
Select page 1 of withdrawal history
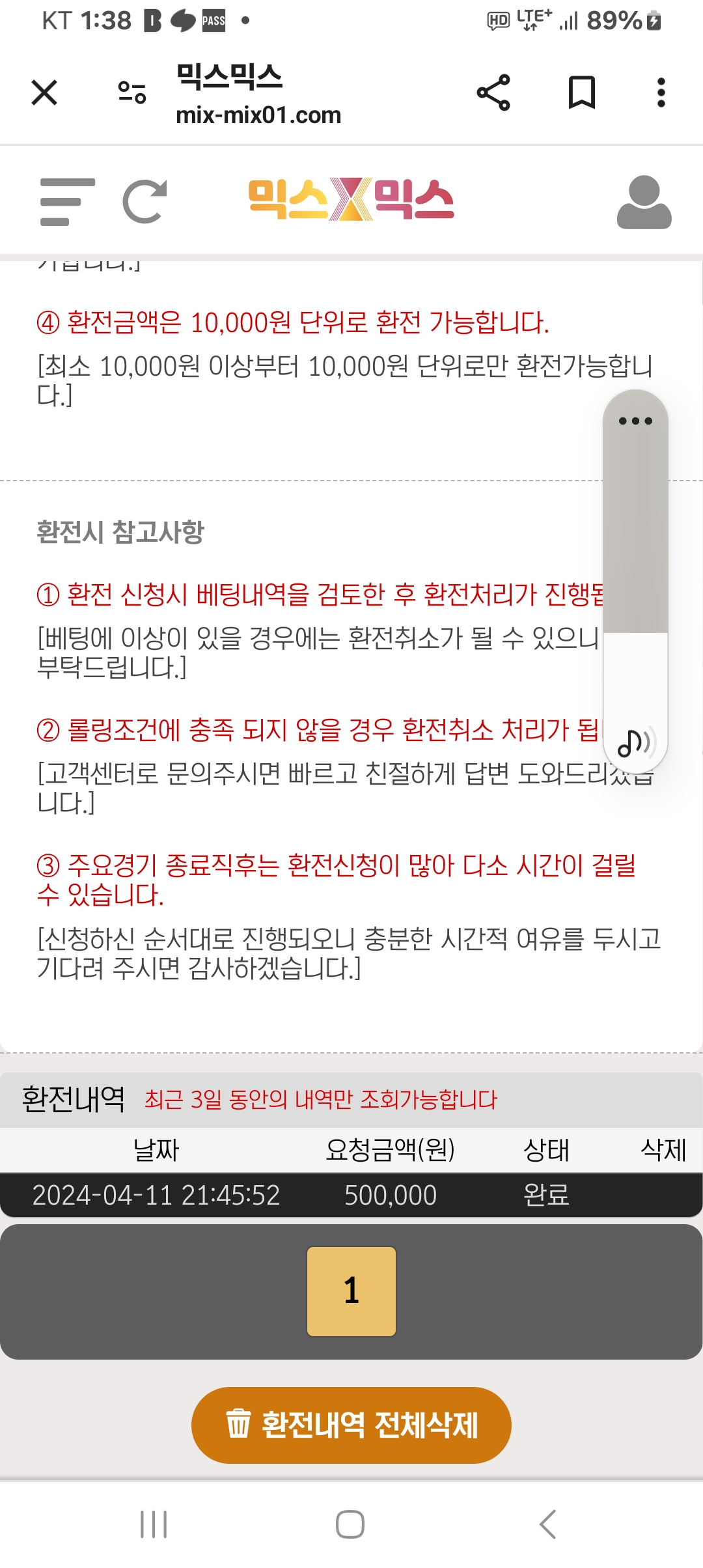(x=351, y=1291)
